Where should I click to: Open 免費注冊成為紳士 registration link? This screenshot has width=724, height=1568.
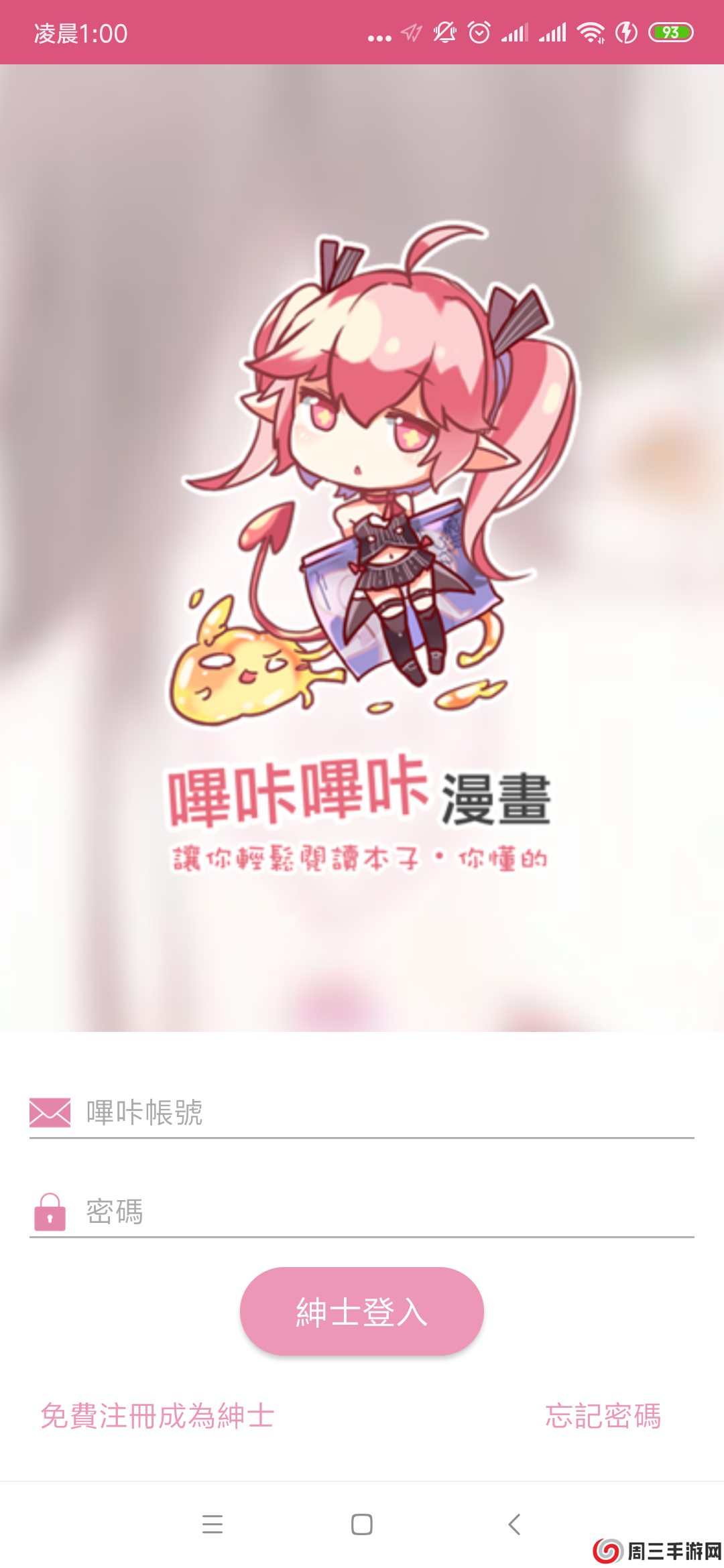158,1416
